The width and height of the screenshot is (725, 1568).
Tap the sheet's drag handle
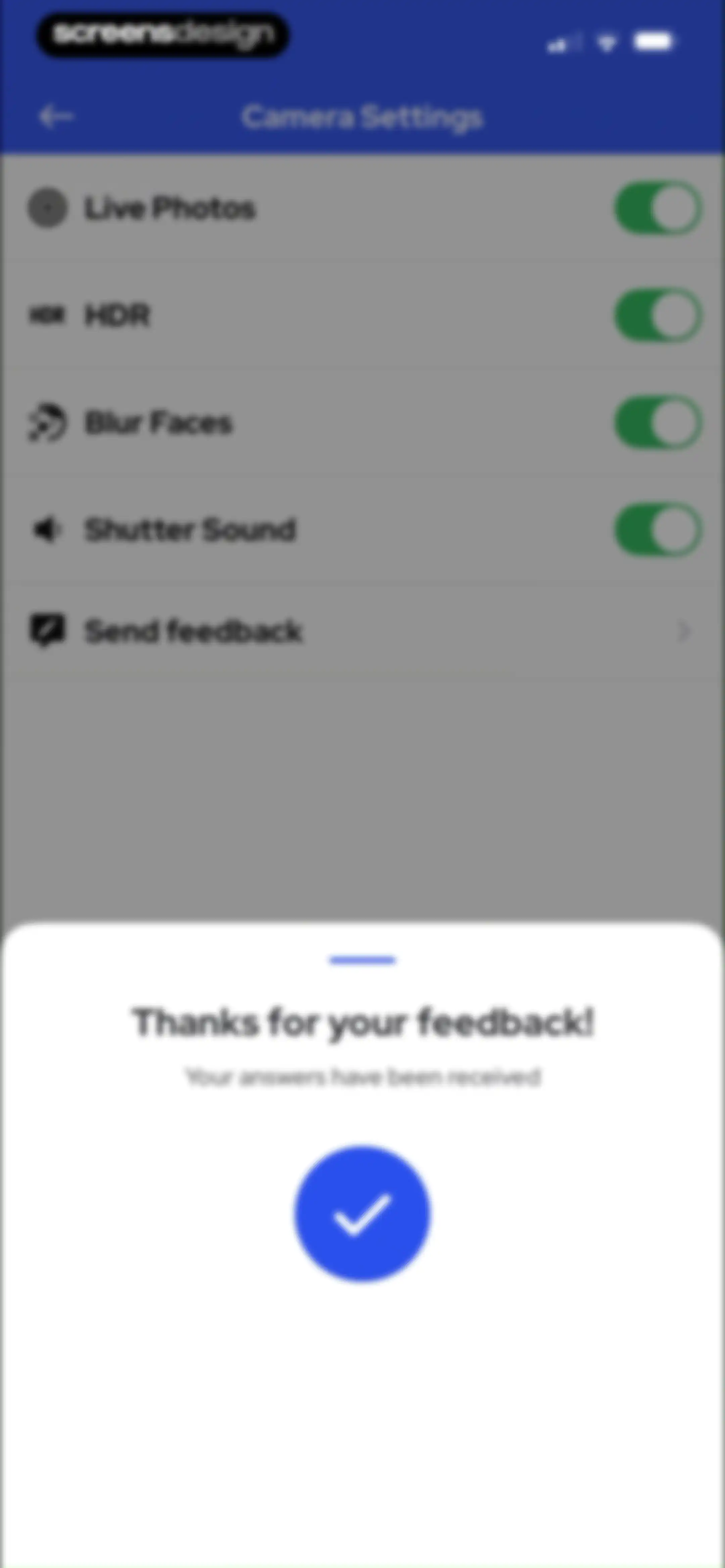(362, 960)
